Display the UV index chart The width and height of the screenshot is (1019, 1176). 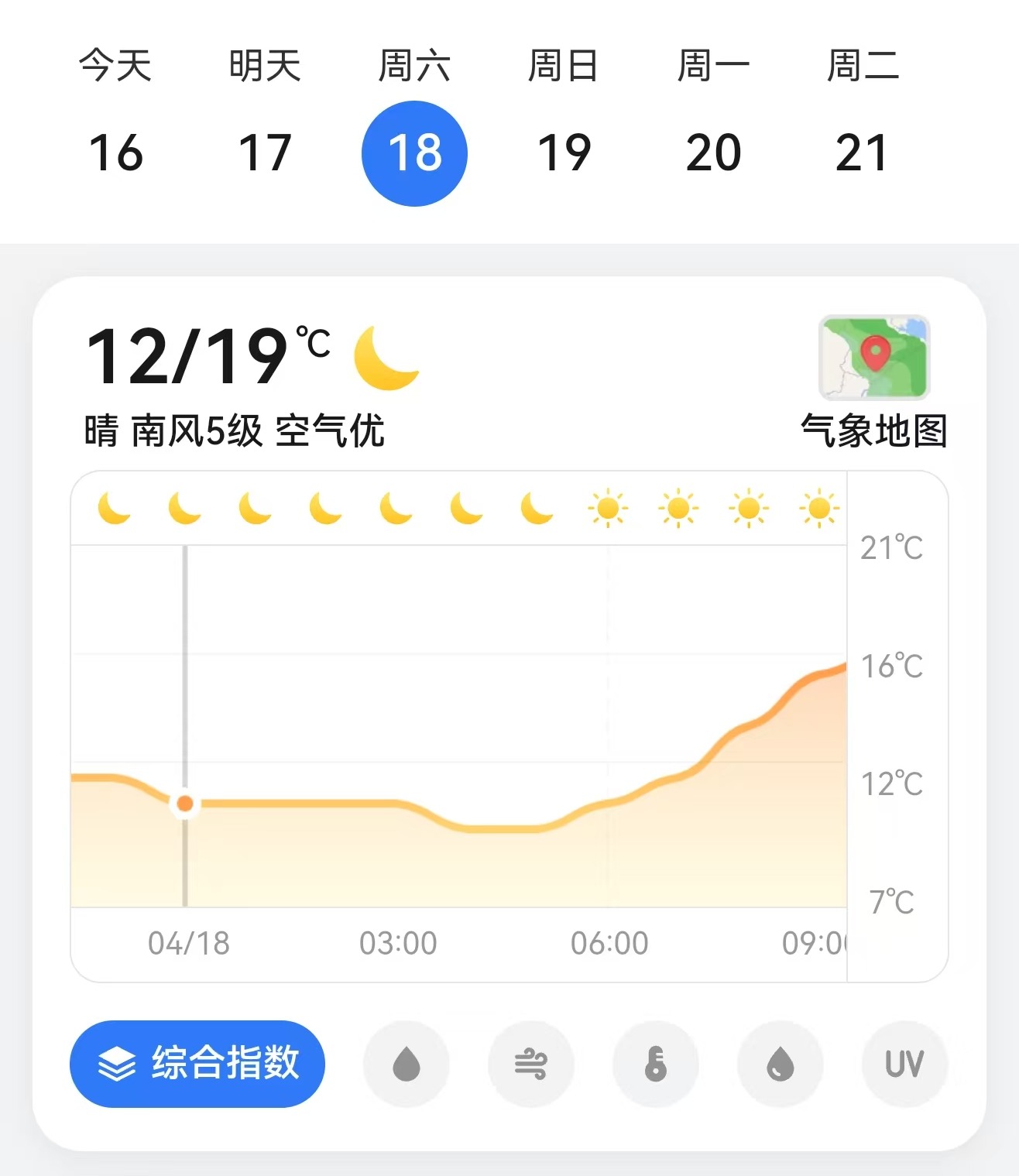pyautogui.click(x=904, y=1064)
